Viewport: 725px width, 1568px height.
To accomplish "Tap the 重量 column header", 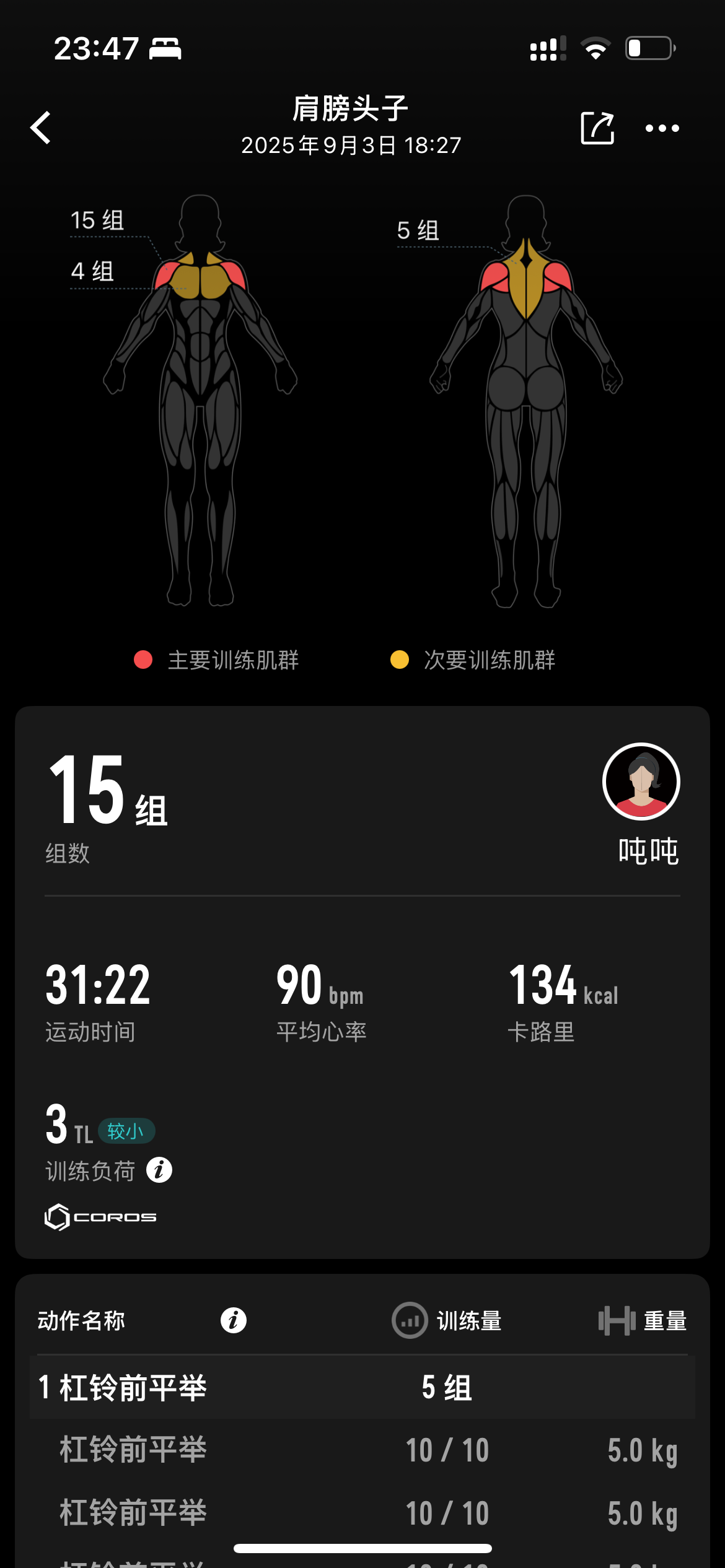I will [643, 1320].
